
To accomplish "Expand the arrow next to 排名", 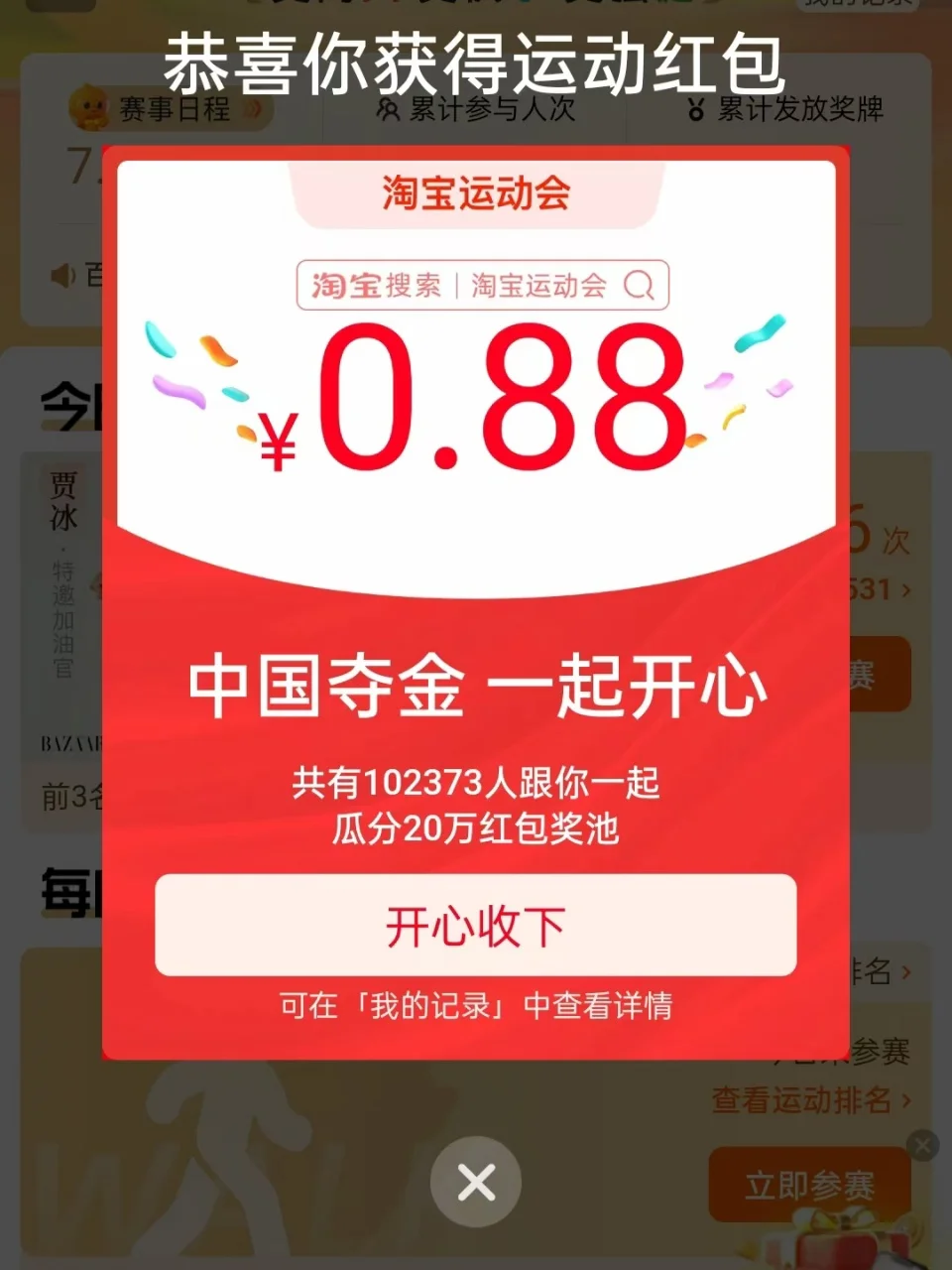I will pyautogui.click(x=905, y=972).
